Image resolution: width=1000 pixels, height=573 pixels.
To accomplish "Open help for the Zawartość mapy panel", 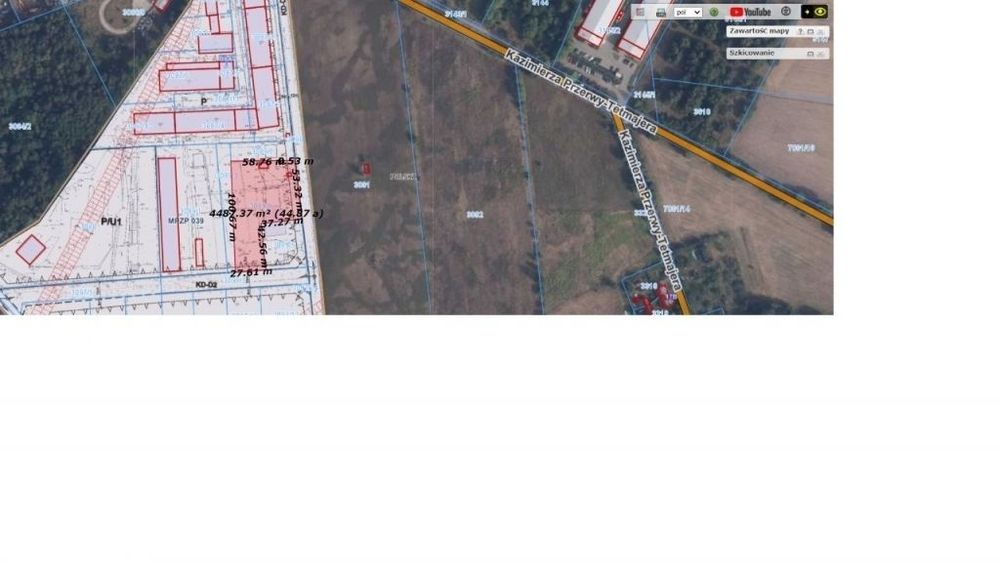I will (x=800, y=32).
